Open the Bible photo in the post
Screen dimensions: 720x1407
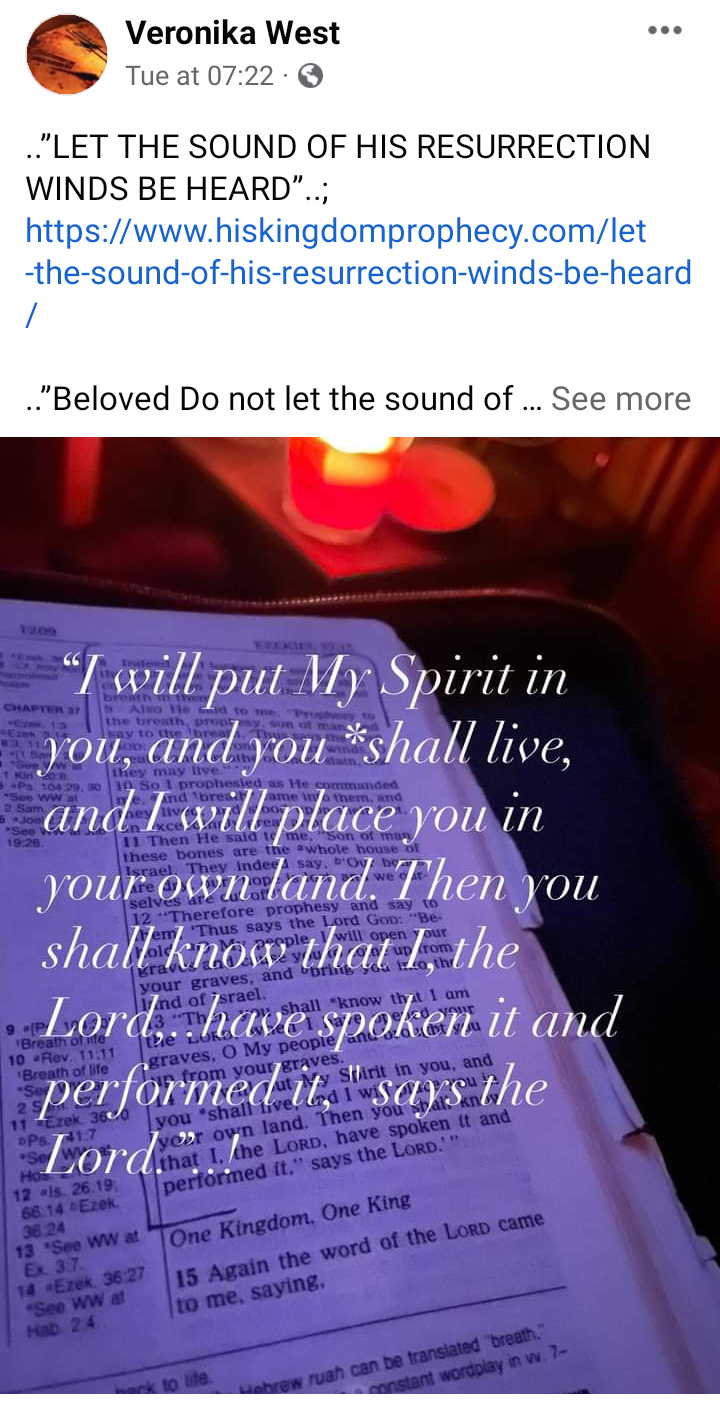point(360,915)
